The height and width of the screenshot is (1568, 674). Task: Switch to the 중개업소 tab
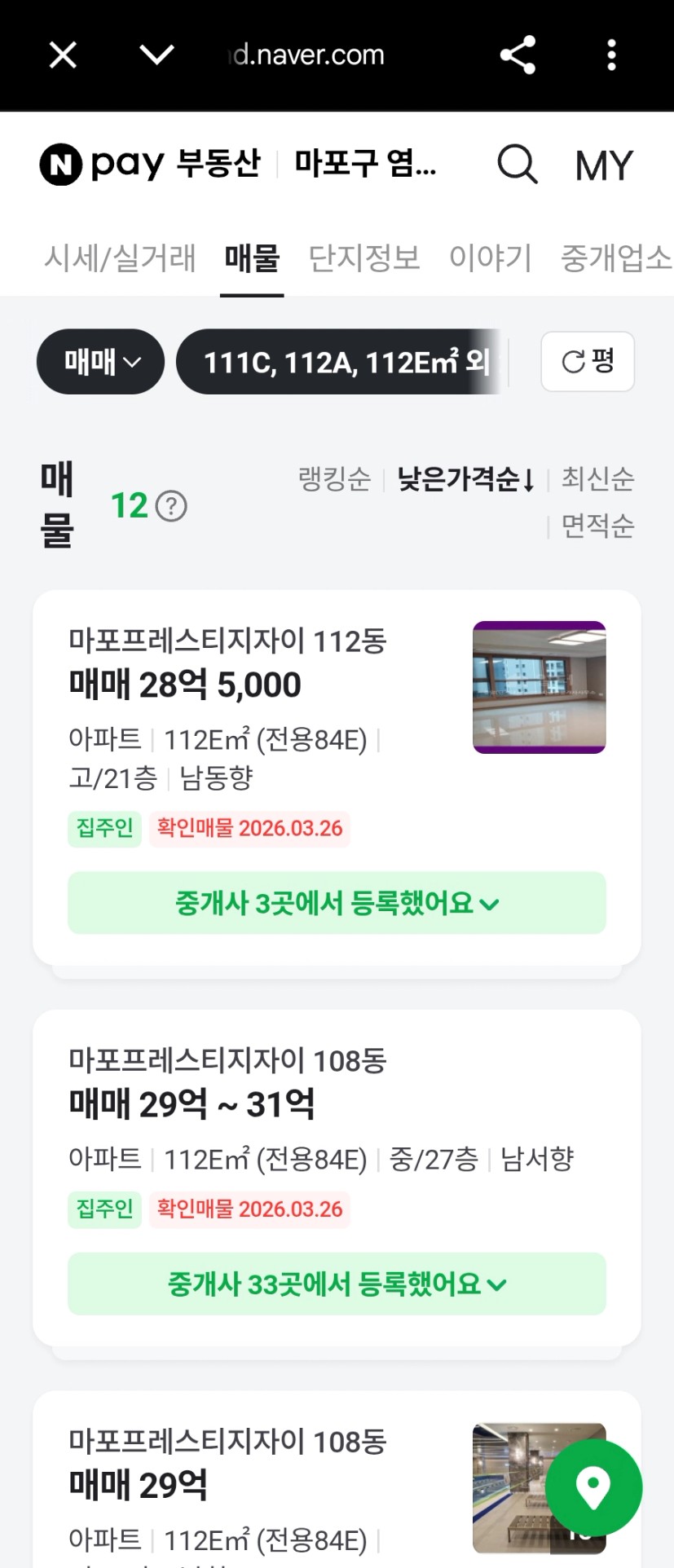click(x=615, y=258)
